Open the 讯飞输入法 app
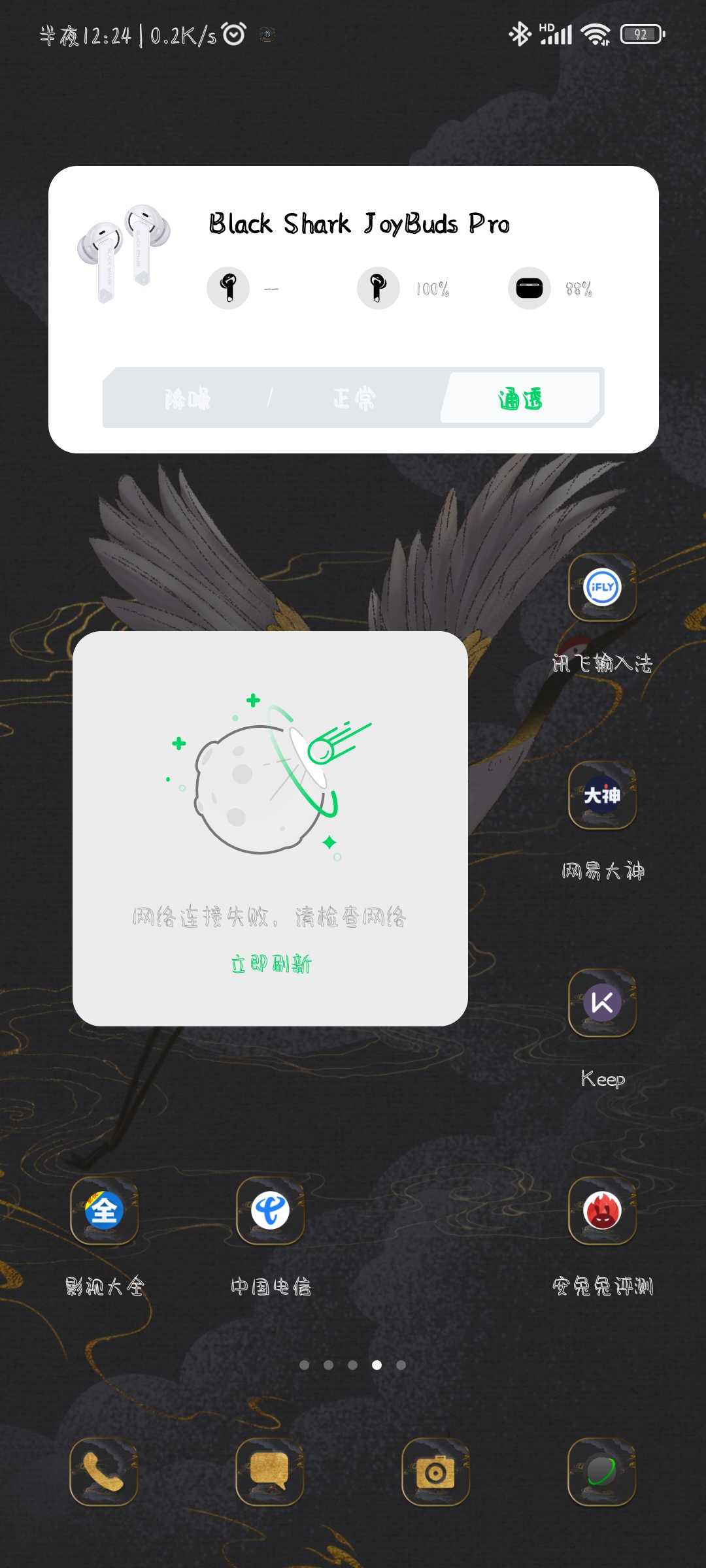This screenshot has height=1568, width=706. coord(602,588)
